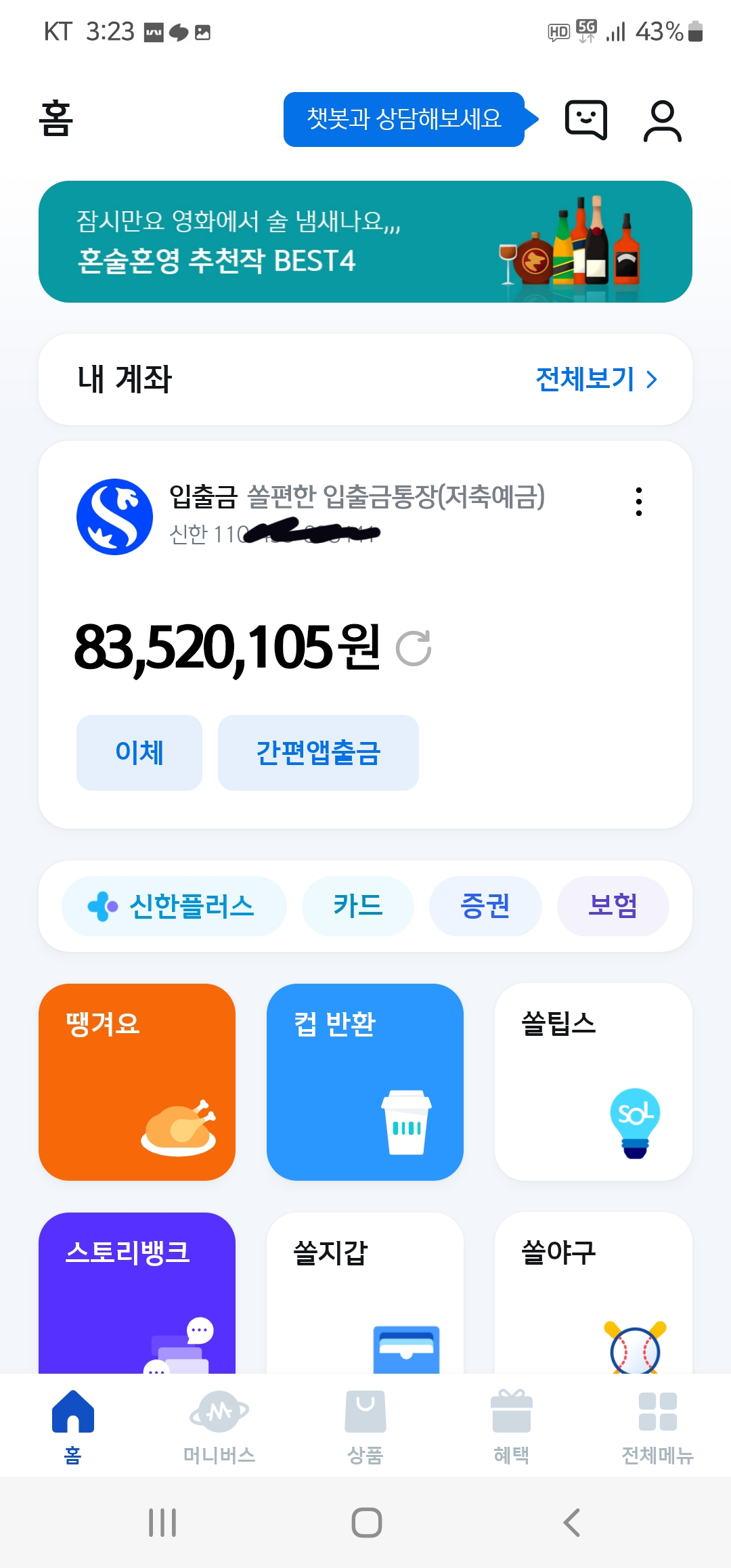Switch to the 머니버스 tab
Screen dimensions: 731x1568
[x=219, y=1424]
